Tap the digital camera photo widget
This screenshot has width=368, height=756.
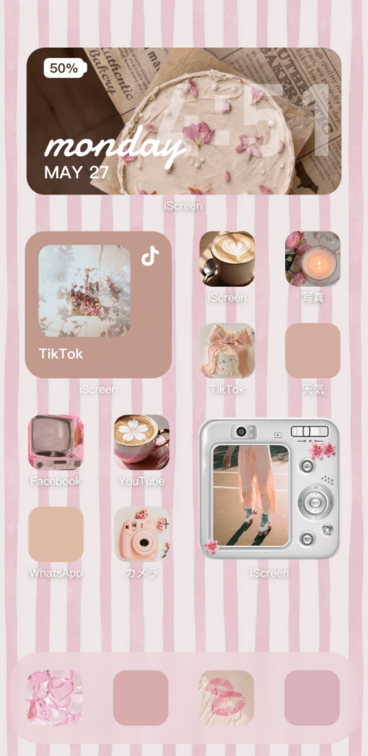click(269, 488)
